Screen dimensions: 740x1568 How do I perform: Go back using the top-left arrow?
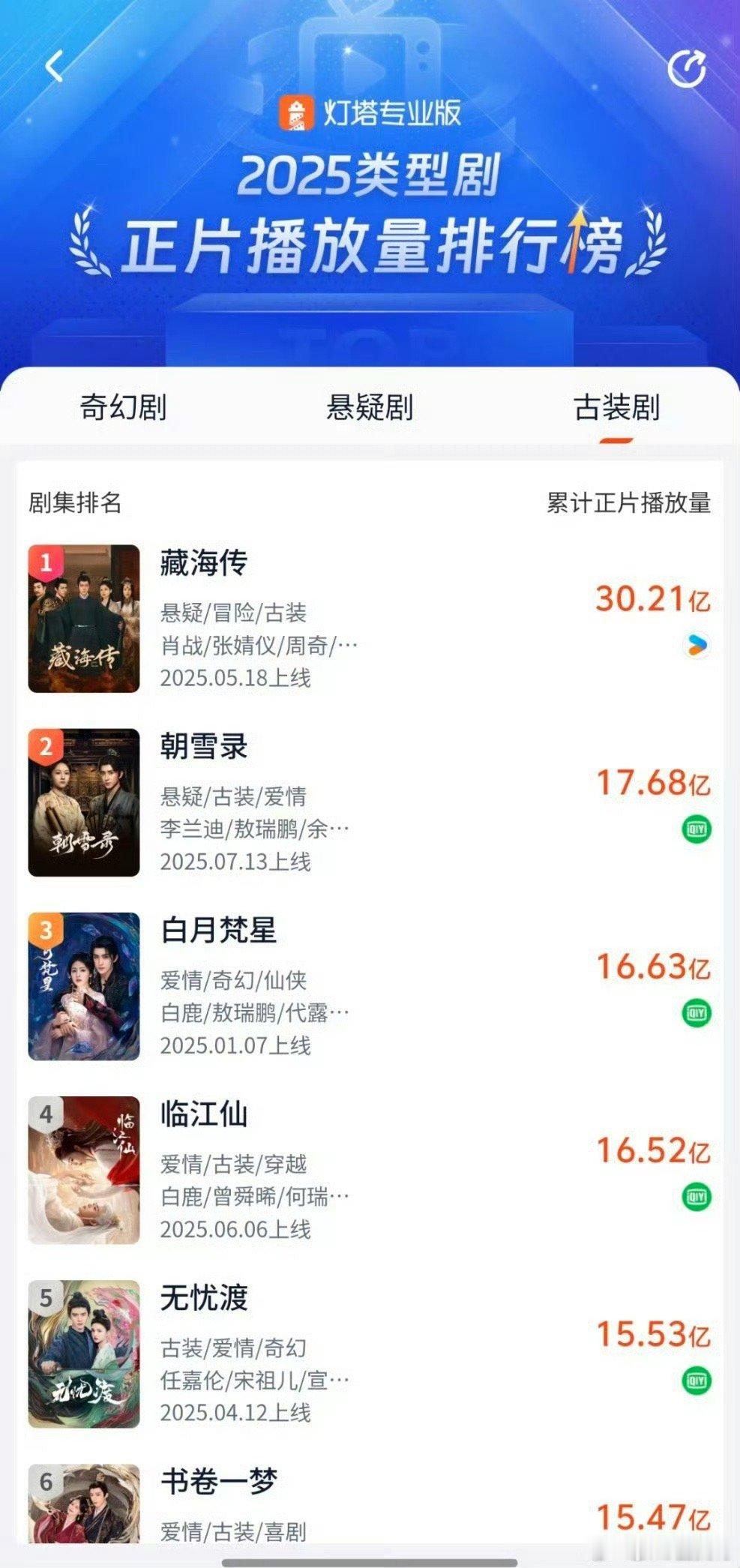(x=54, y=67)
